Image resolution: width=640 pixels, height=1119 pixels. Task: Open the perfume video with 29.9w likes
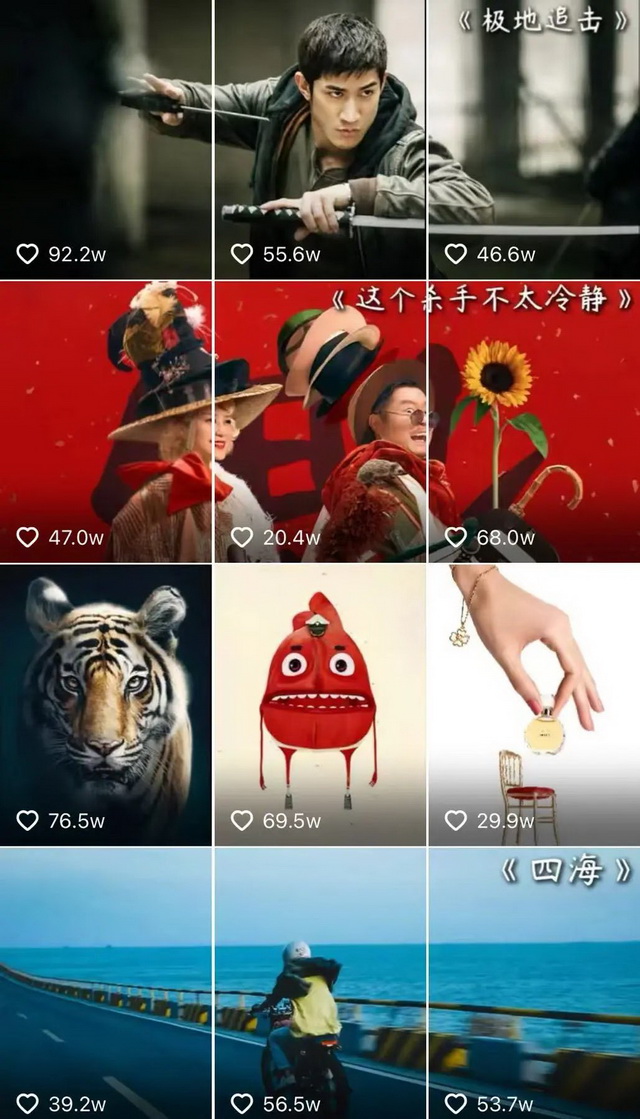click(x=533, y=704)
